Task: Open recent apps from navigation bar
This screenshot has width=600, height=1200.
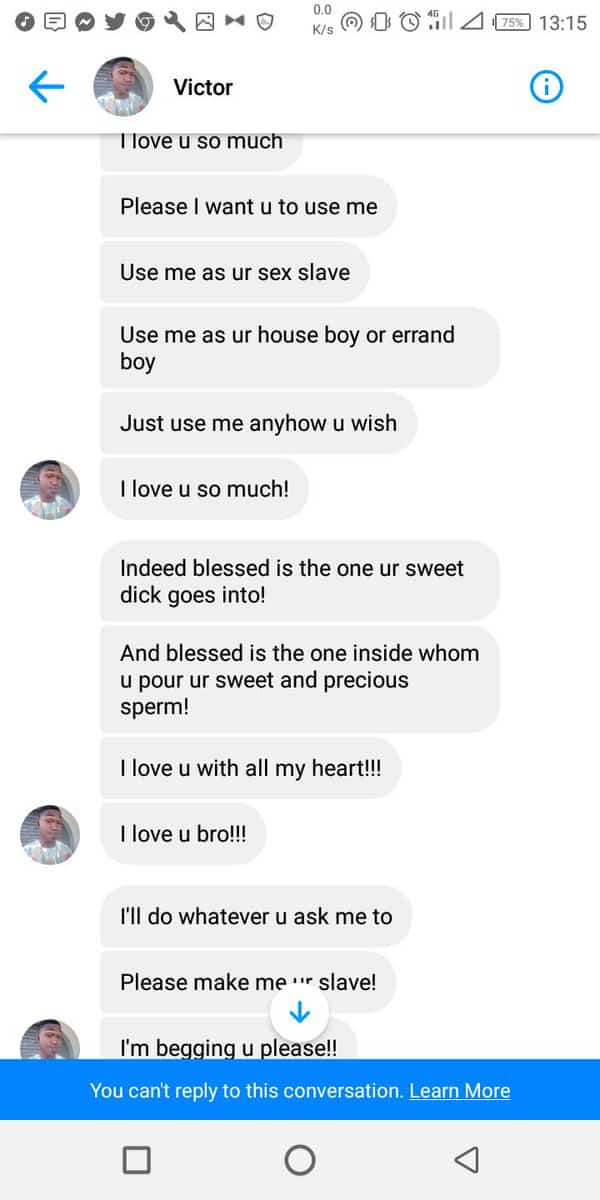Action: [137, 1160]
